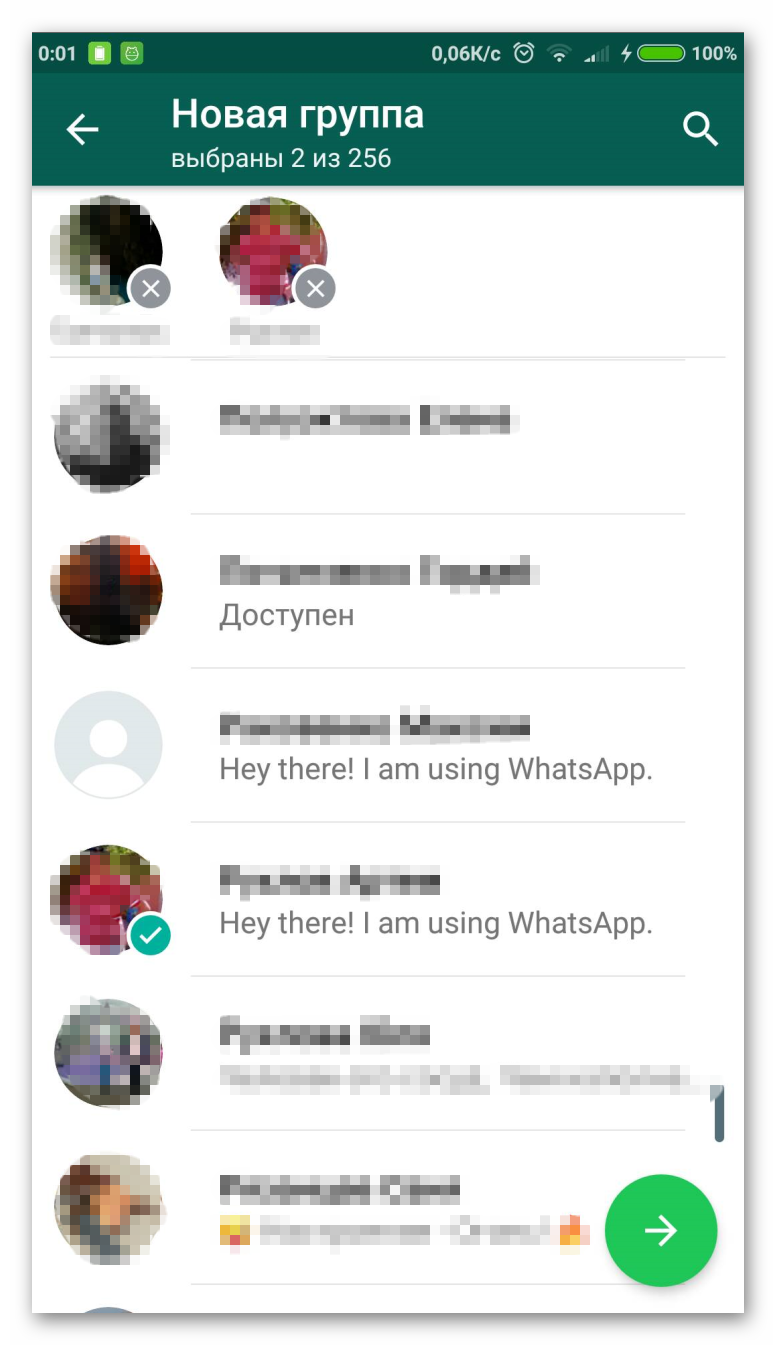
Task: Remove the dark-avatar contact from the selected chips
Action: [x=150, y=290]
